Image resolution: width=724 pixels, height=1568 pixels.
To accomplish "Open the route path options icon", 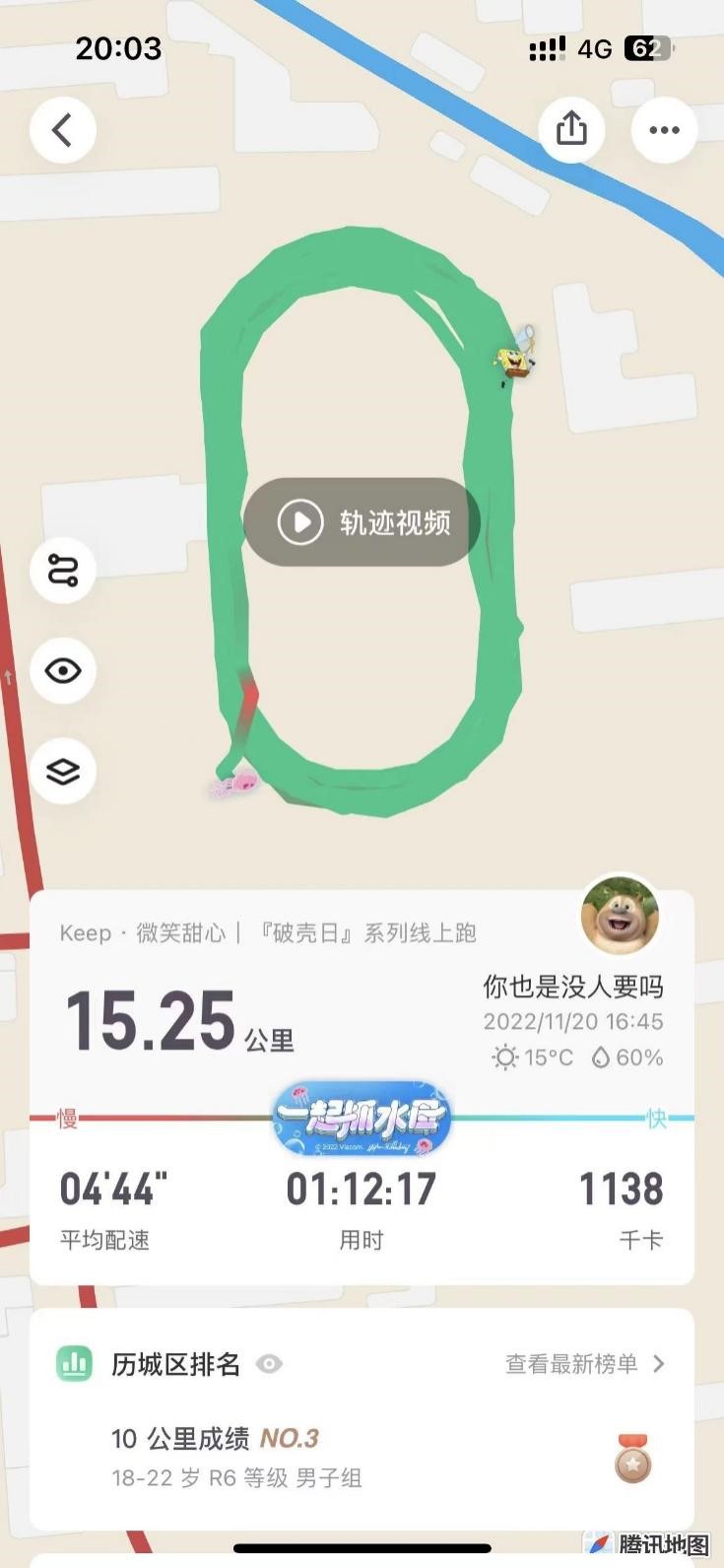I will [63, 571].
